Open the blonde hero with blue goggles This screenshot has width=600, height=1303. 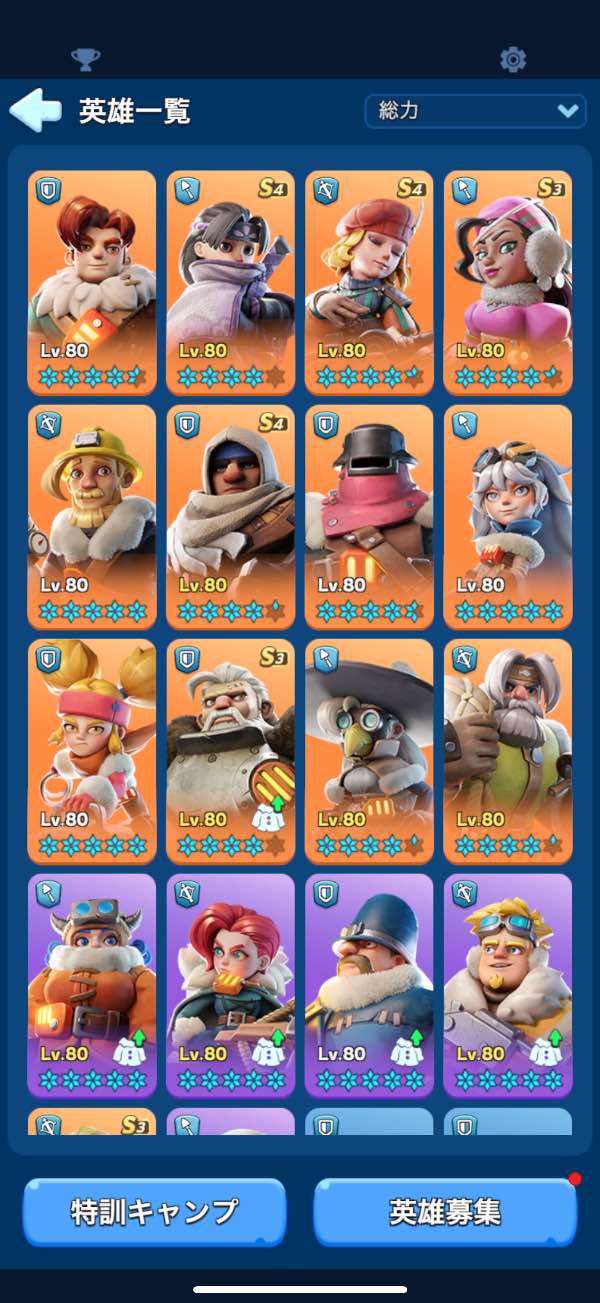(508, 985)
